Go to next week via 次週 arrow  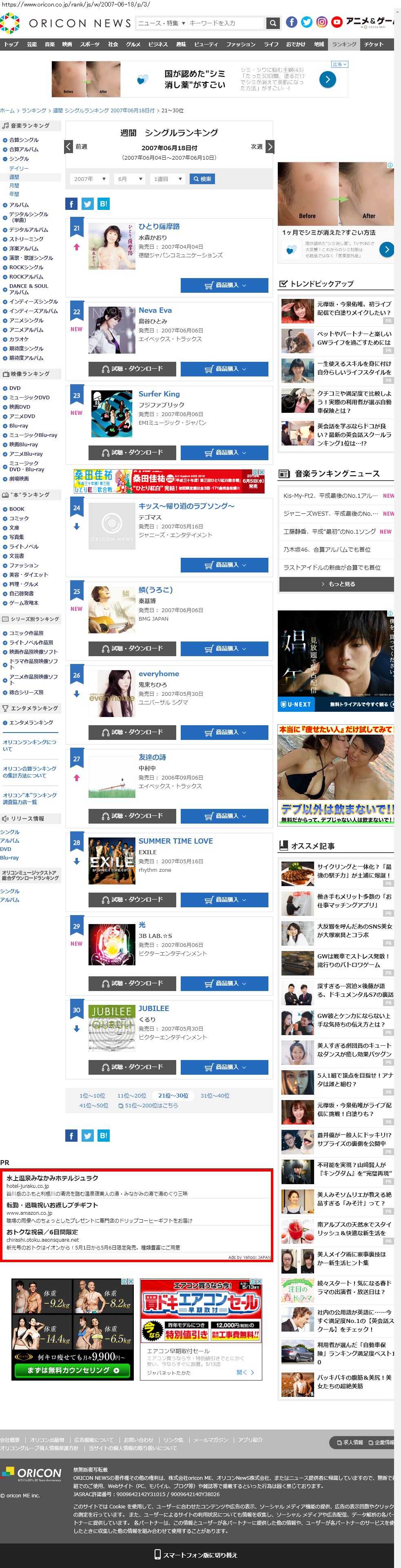270,147
